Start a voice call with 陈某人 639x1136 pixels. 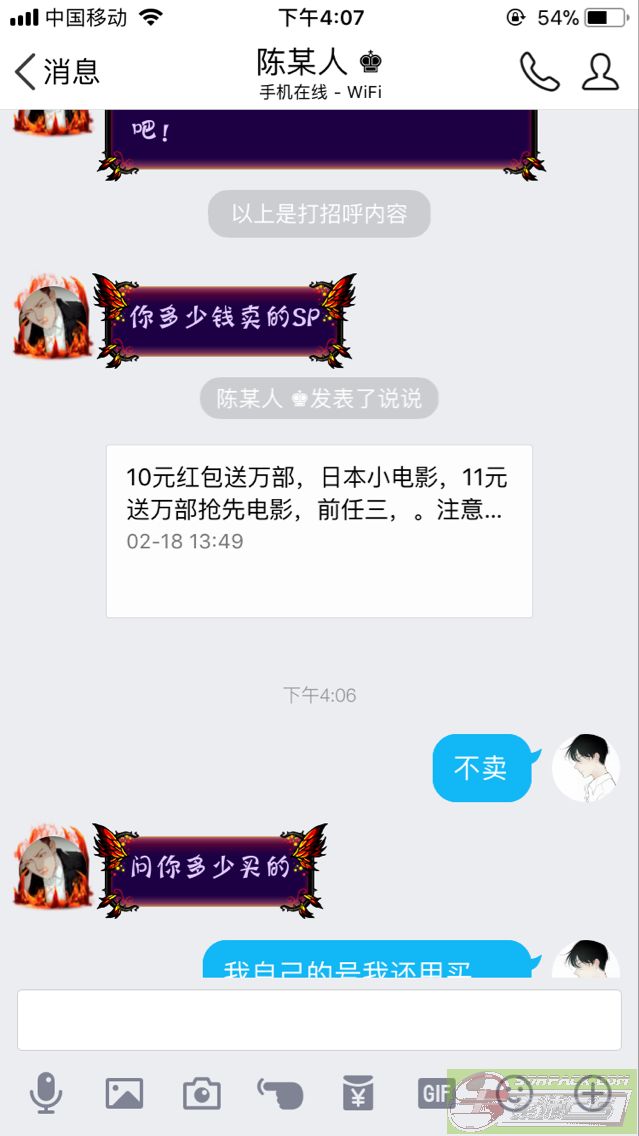[540, 72]
